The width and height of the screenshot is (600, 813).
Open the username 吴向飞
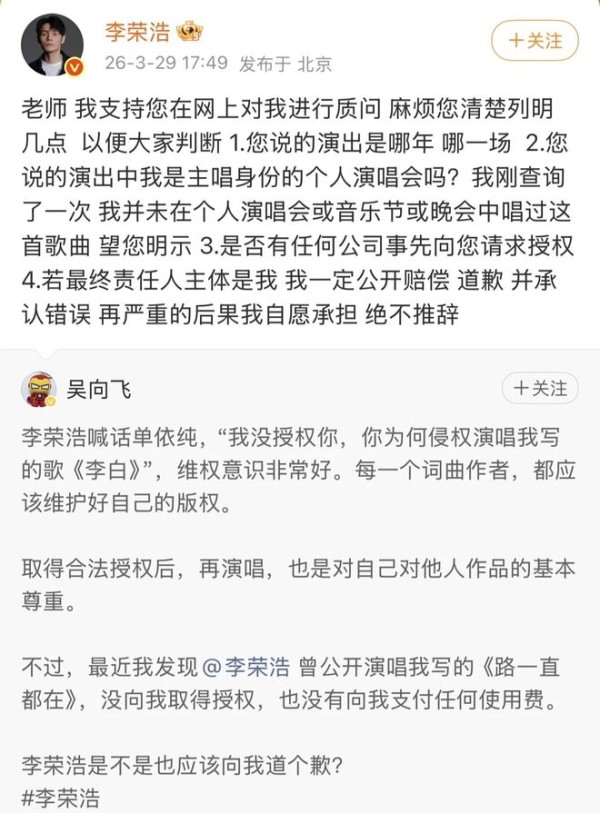pyautogui.click(x=99, y=390)
